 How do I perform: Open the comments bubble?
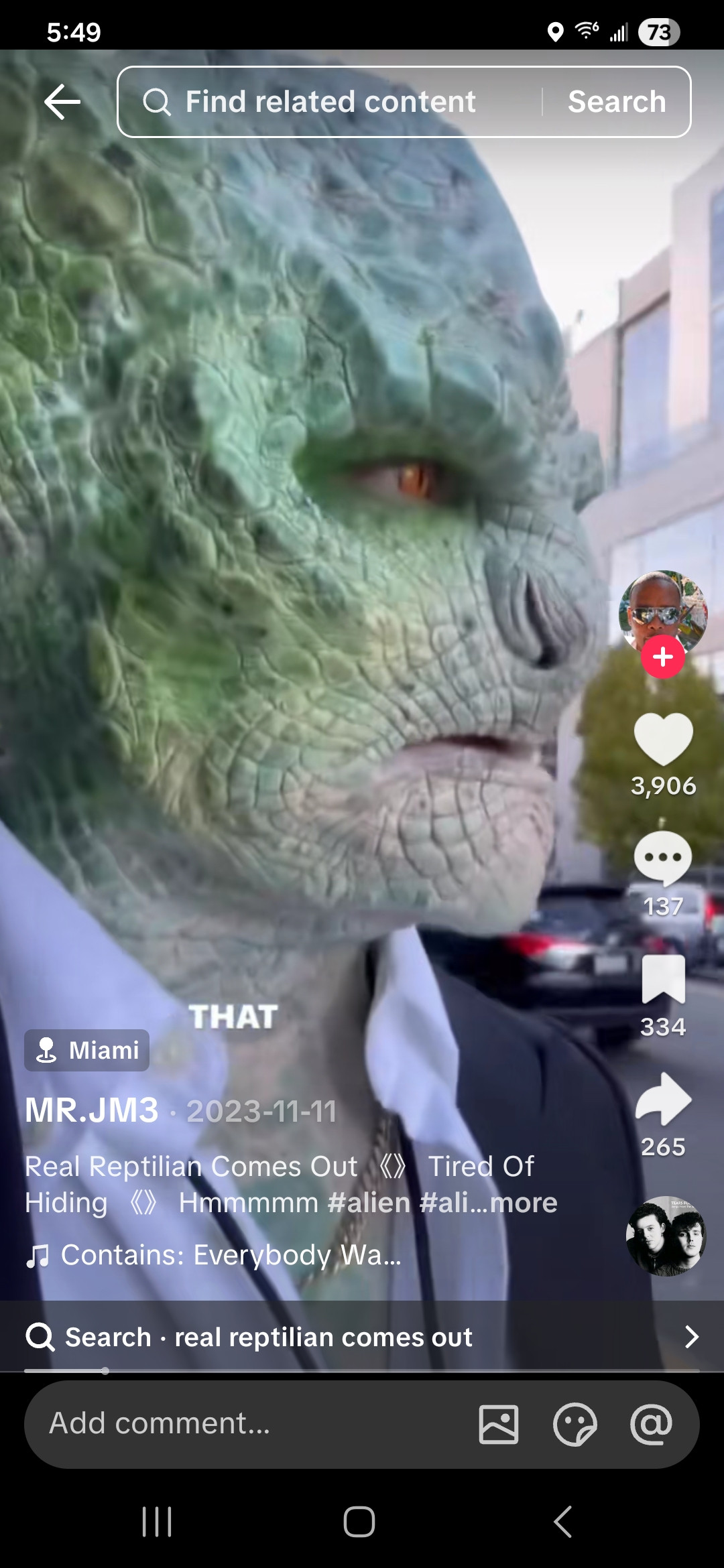coord(662,858)
